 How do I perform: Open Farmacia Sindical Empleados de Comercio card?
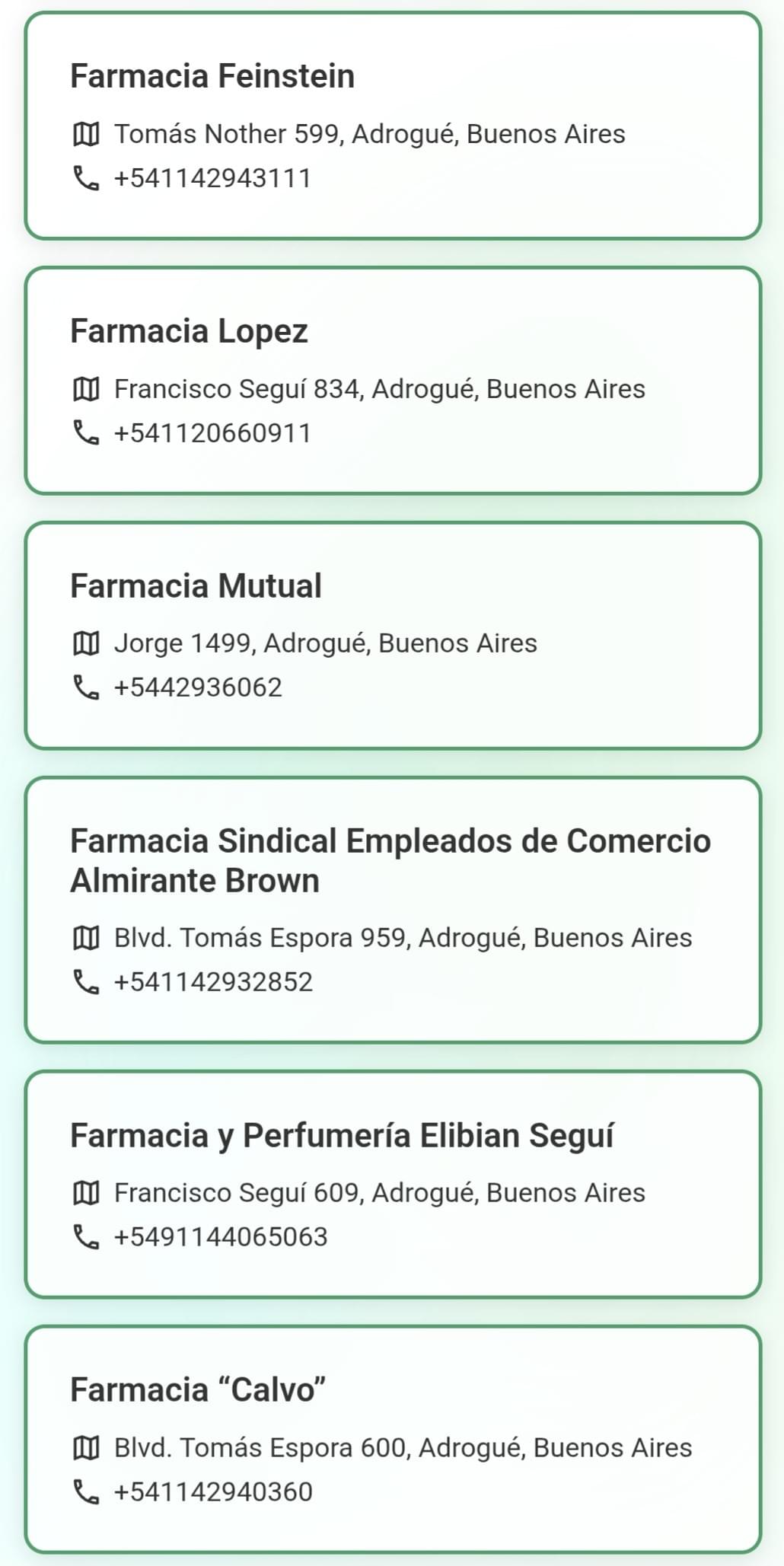[x=392, y=910]
